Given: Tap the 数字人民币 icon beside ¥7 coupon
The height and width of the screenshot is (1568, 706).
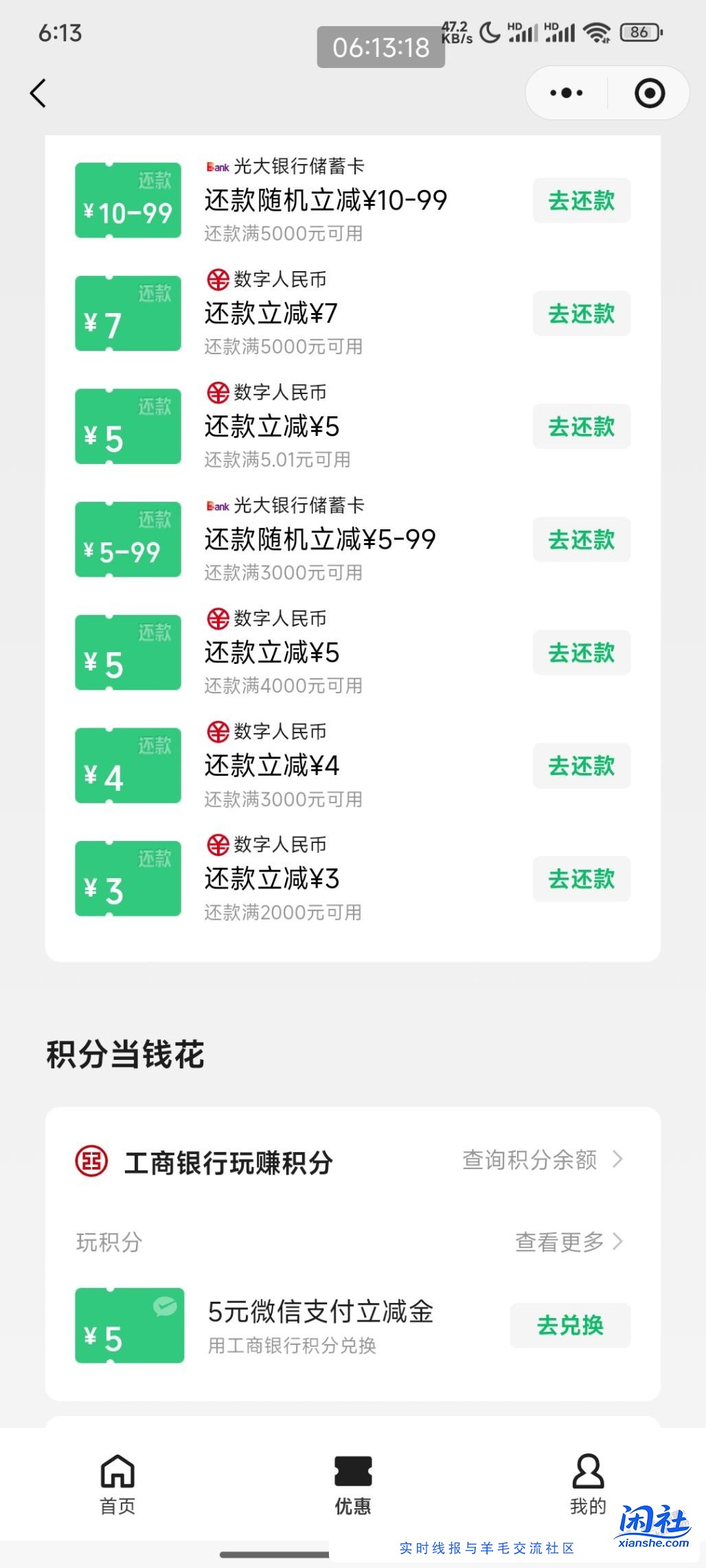Looking at the screenshot, I should point(216,279).
